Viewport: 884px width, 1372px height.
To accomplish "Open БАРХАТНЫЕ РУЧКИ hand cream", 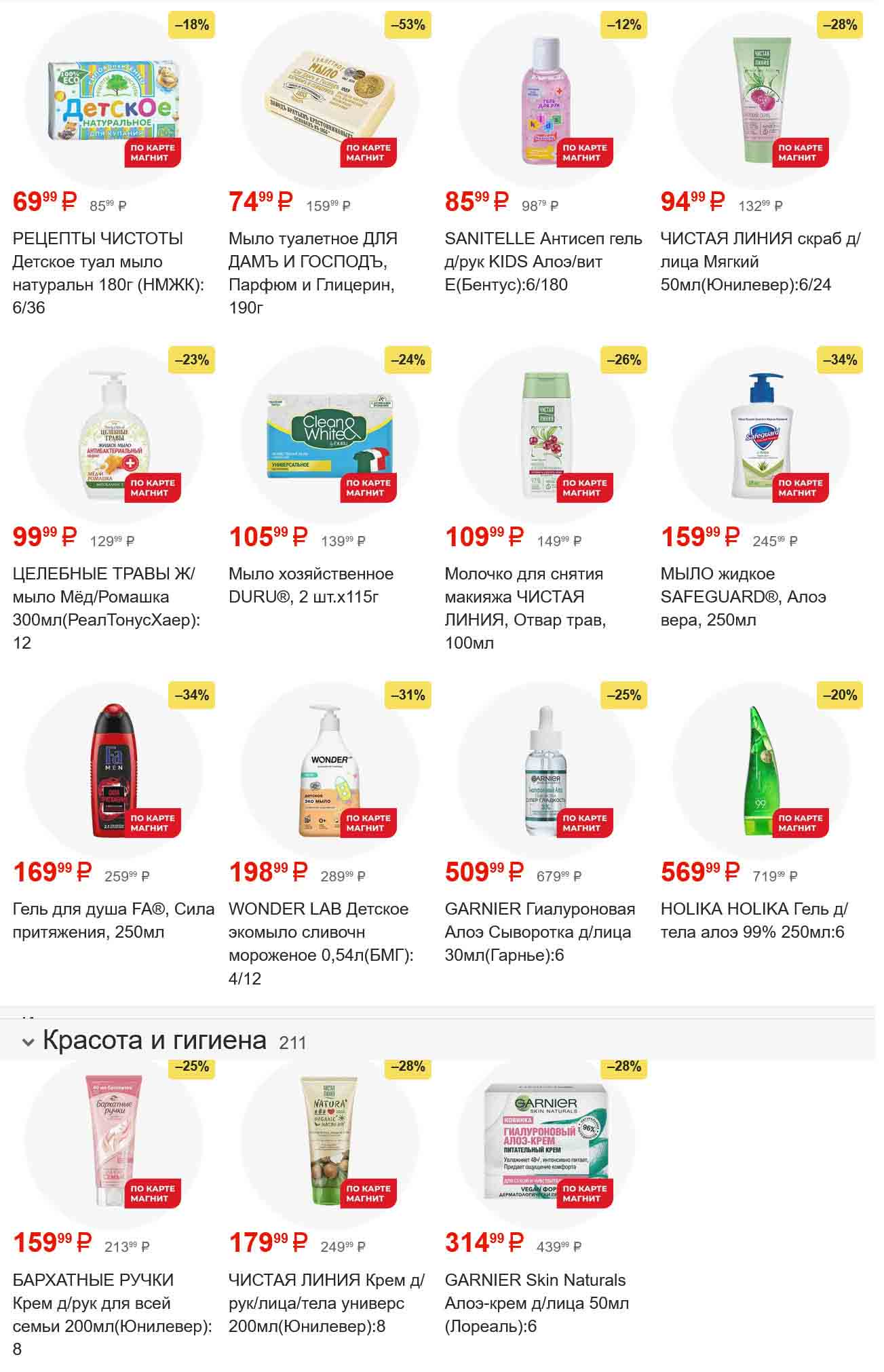I will click(x=113, y=1141).
